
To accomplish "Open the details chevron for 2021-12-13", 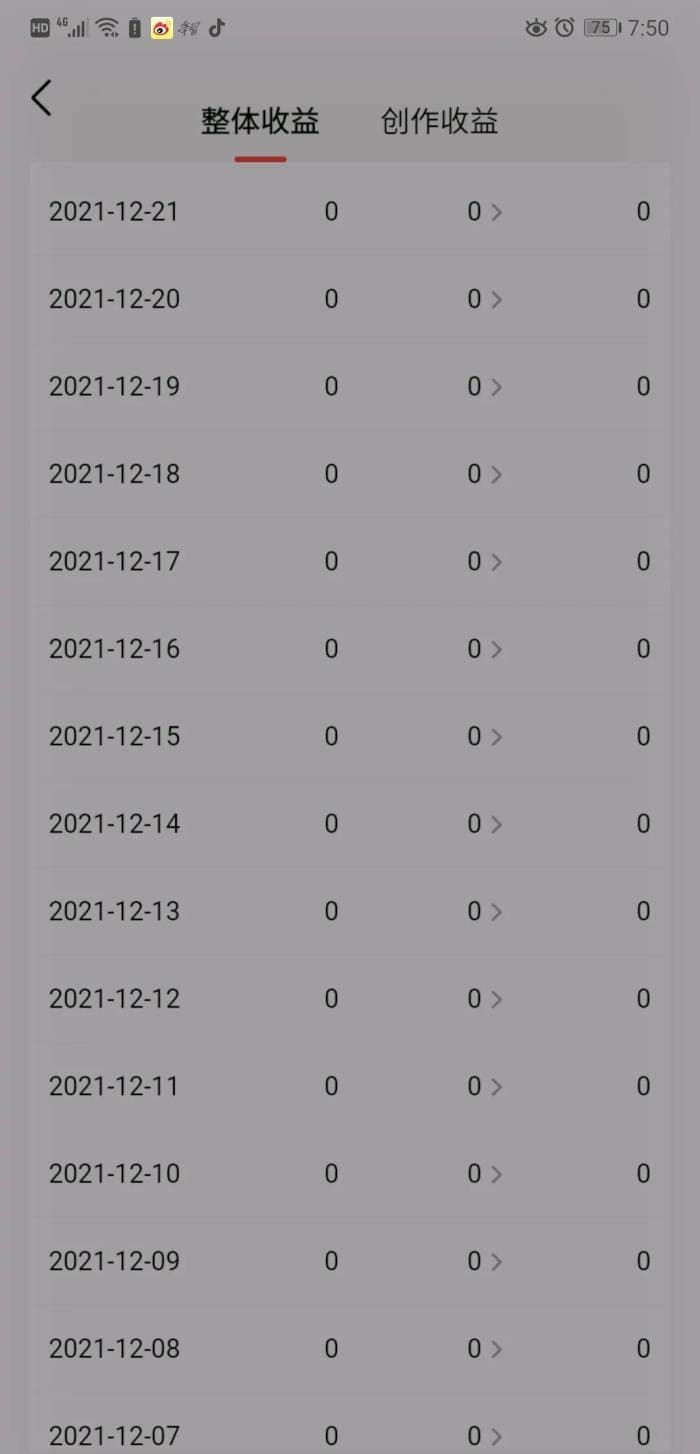I will point(496,912).
